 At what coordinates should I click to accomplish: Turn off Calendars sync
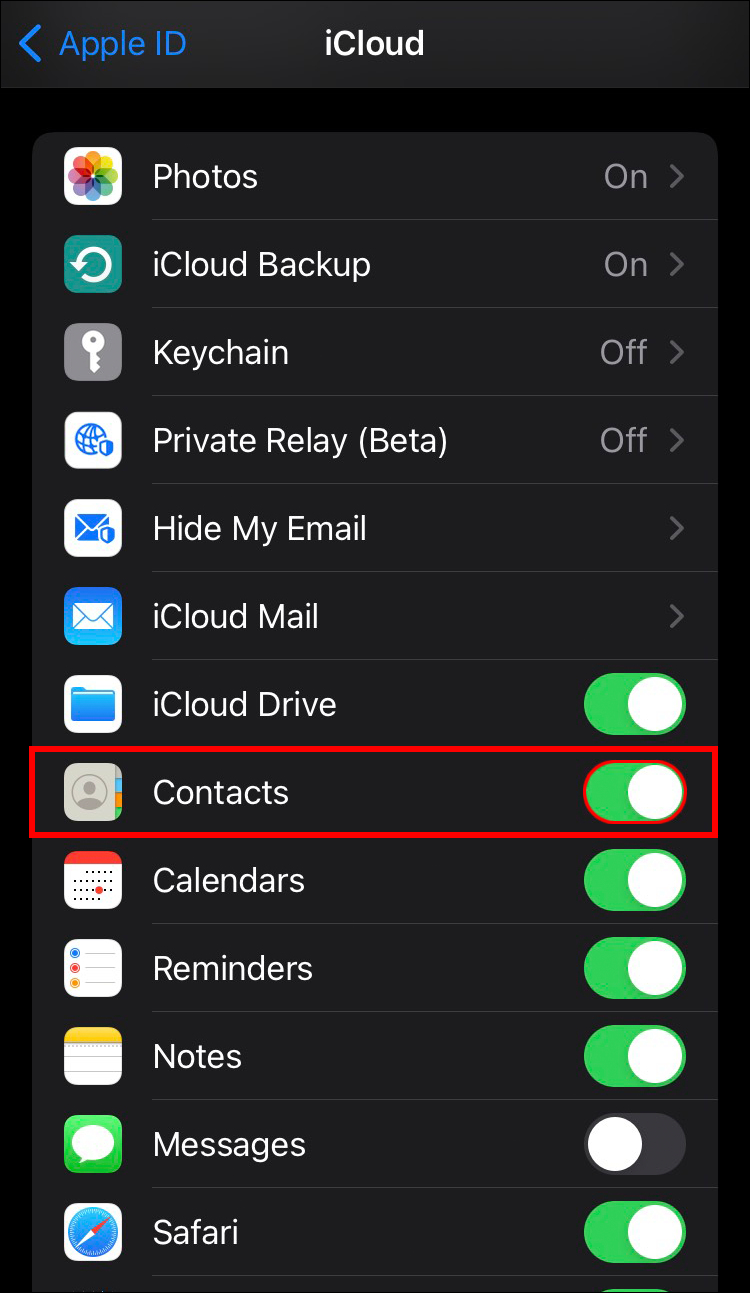[634, 881]
